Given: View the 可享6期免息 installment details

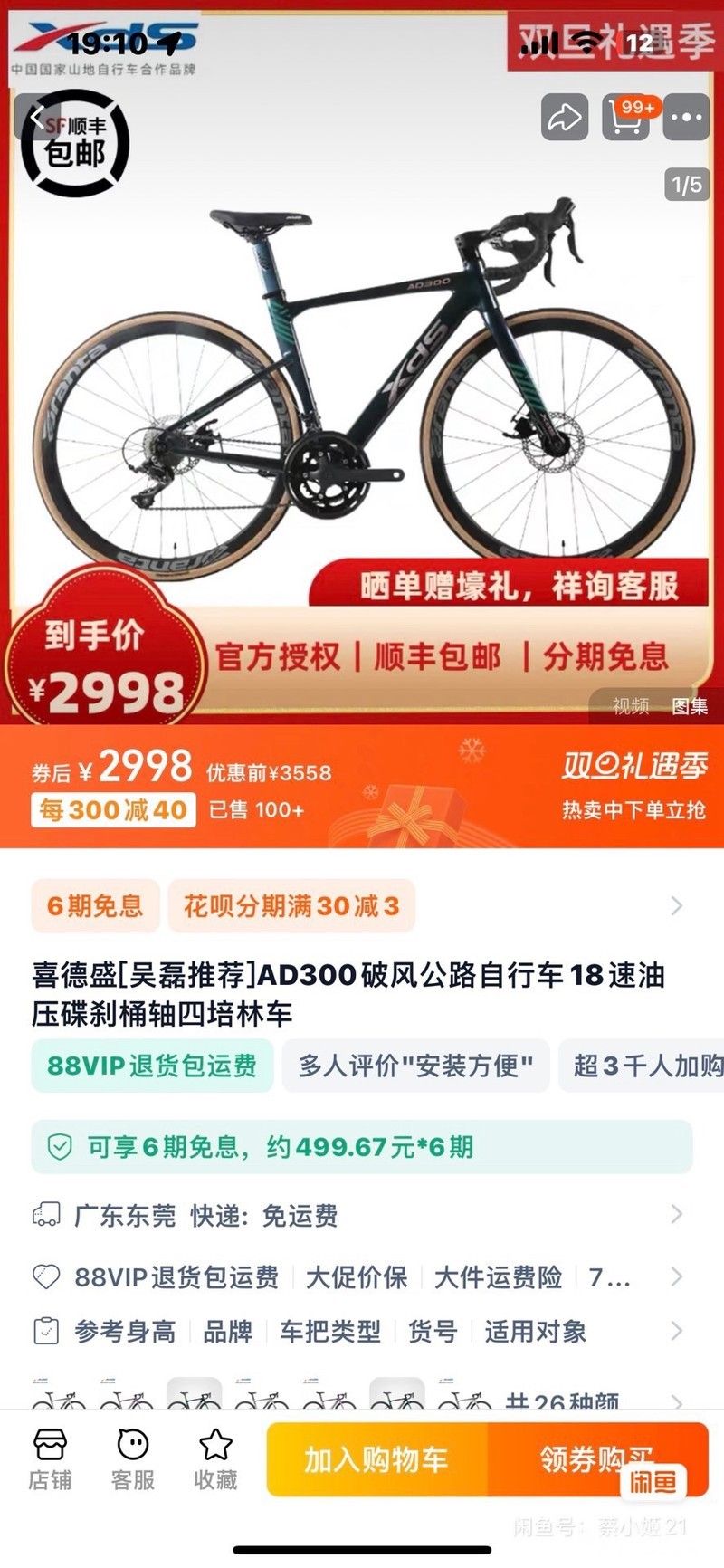Looking at the screenshot, I should click(x=362, y=1147).
